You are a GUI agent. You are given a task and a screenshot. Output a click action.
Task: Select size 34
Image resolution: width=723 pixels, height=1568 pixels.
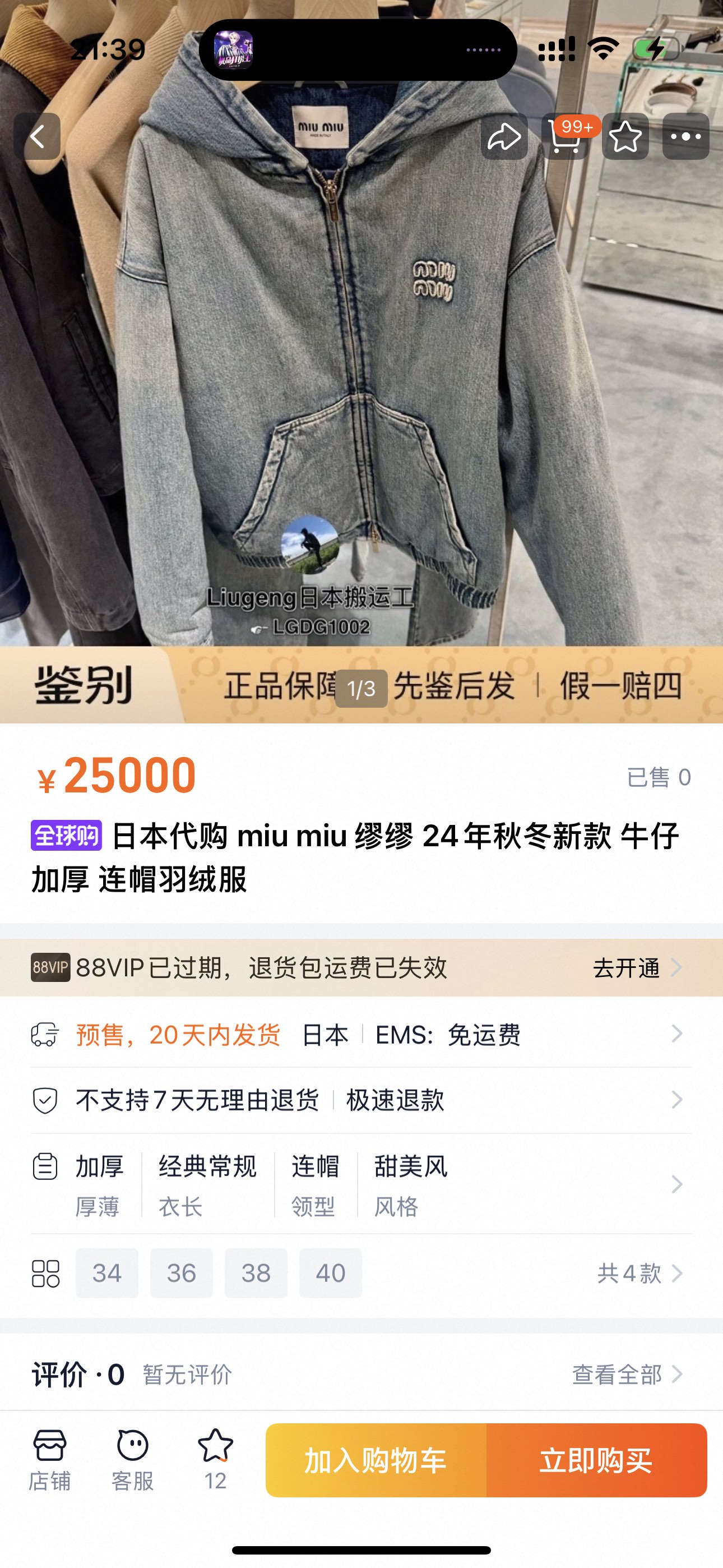tap(107, 1274)
